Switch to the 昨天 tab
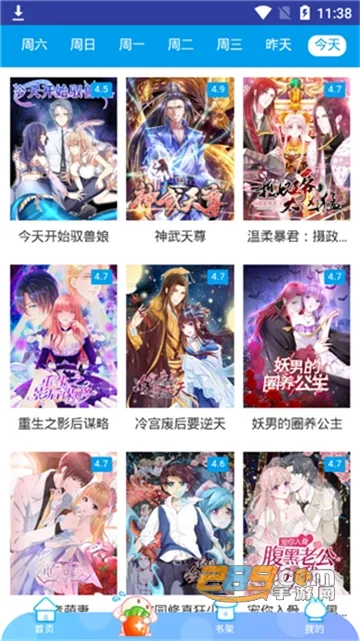Image resolution: width=360 pixels, height=641 pixels. click(278, 45)
